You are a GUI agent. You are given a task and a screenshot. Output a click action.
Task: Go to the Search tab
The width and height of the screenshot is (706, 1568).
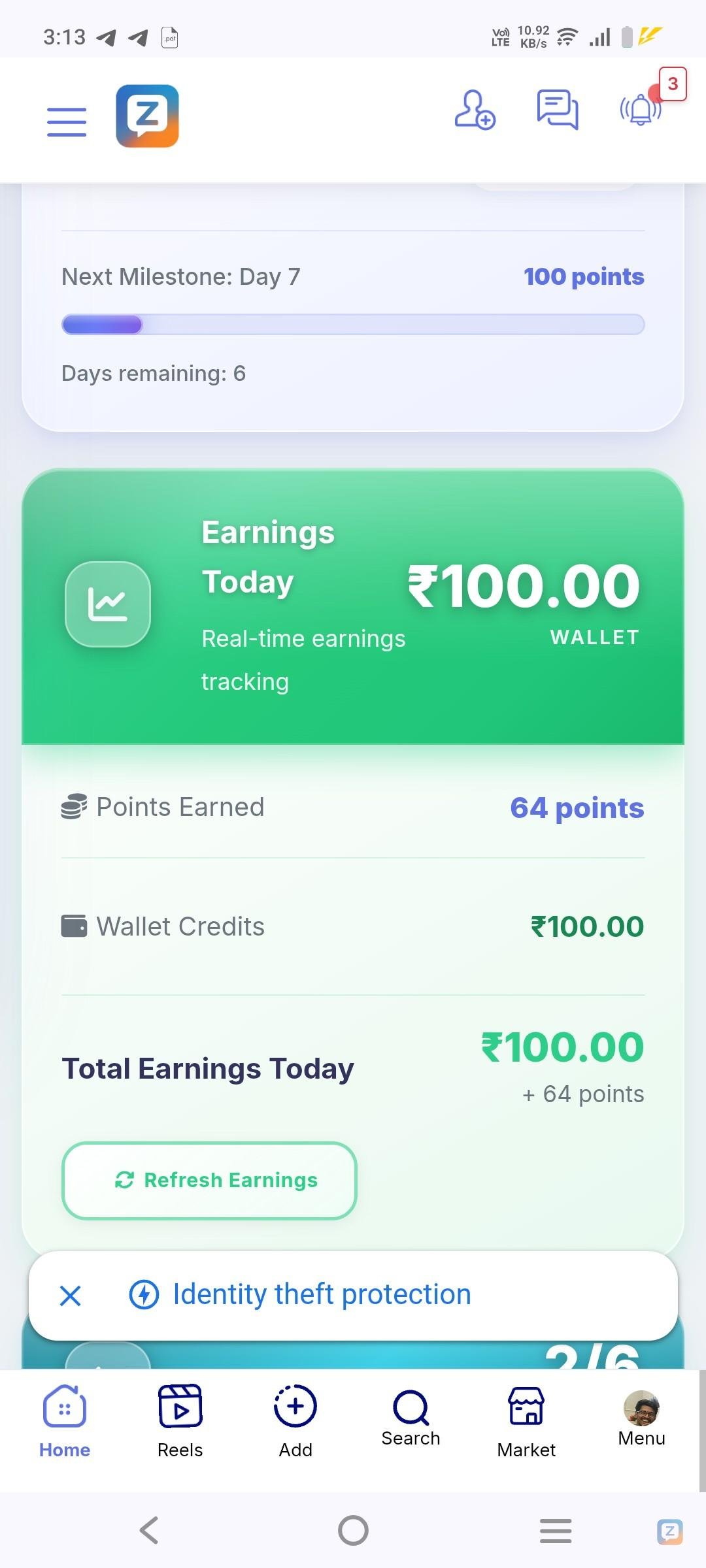click(x=411, y=1418)
